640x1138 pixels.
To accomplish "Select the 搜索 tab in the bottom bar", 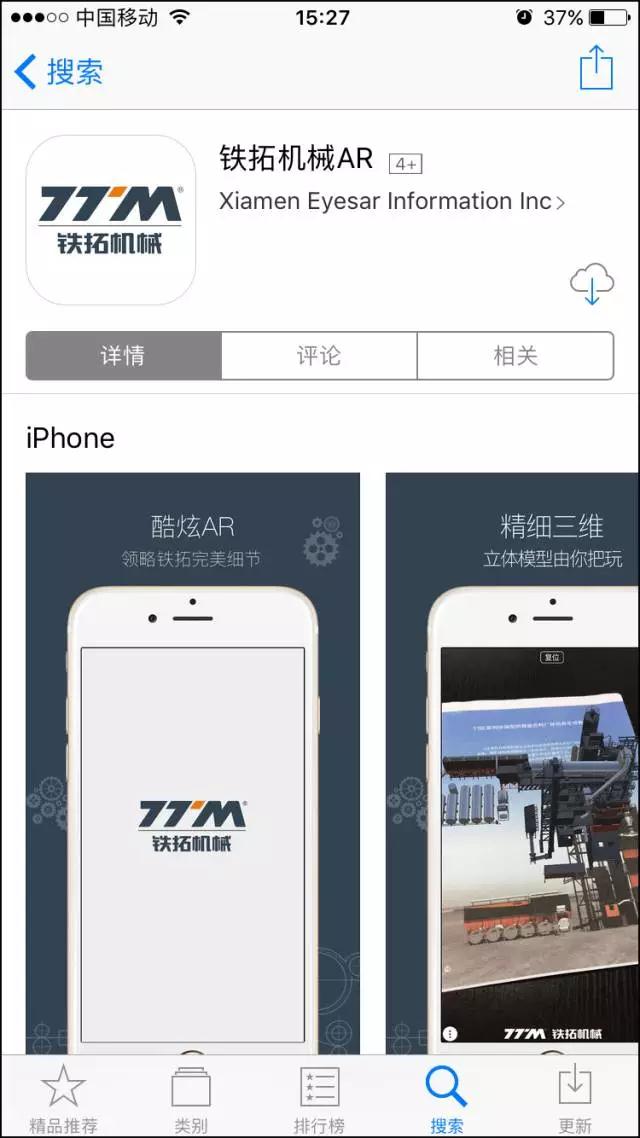I will [x=447, y=1097].
